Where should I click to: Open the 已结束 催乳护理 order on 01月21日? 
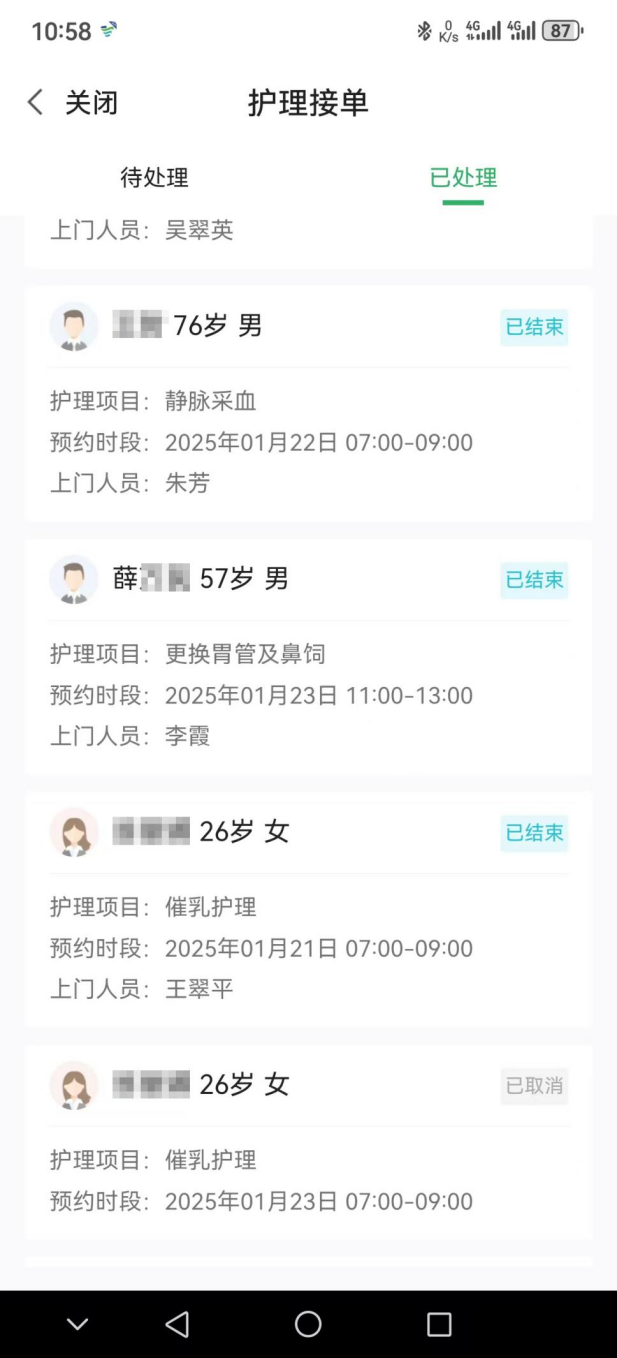point(308,909)
